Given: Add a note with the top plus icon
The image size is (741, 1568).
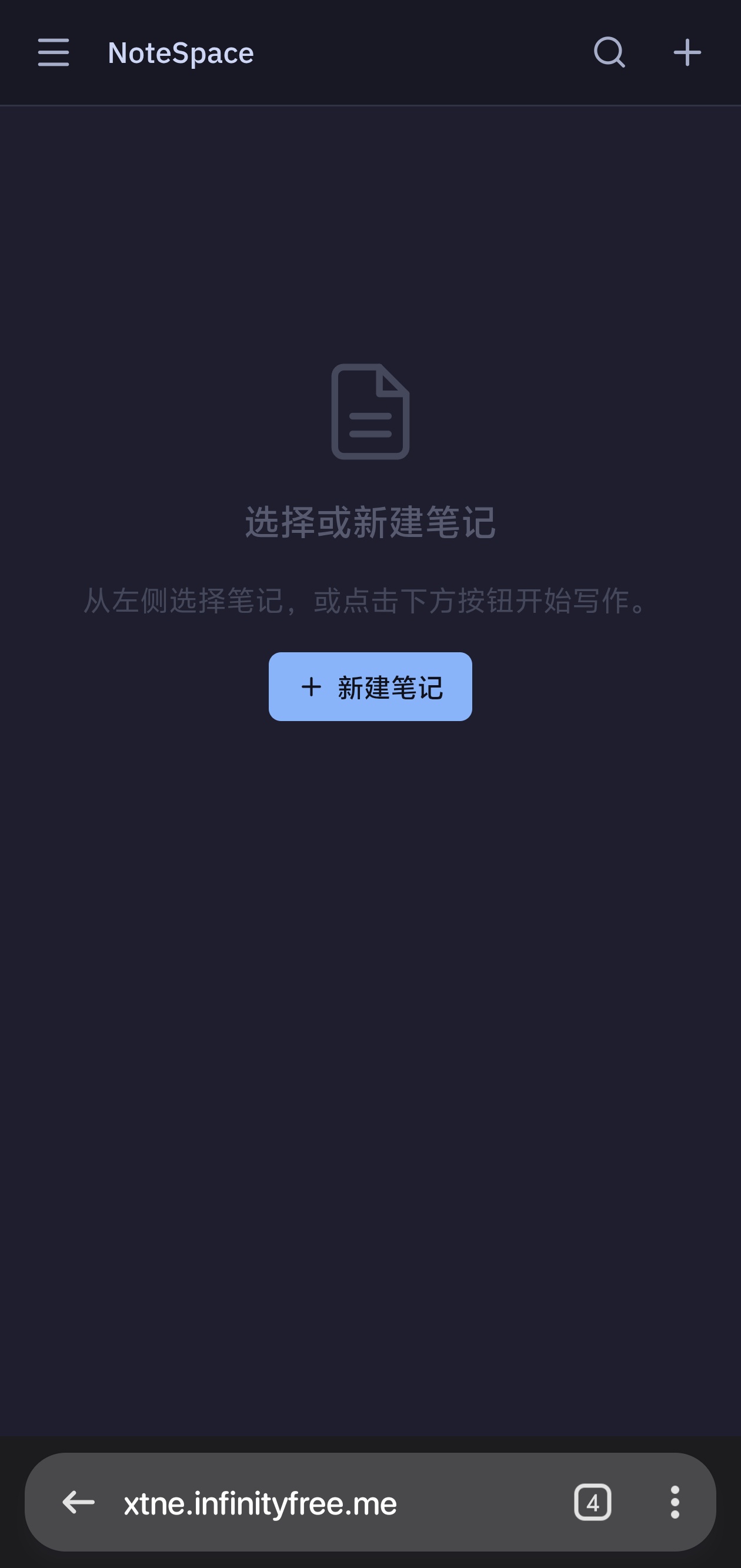Looking at the screenshot, I should [x=687, y=52].
